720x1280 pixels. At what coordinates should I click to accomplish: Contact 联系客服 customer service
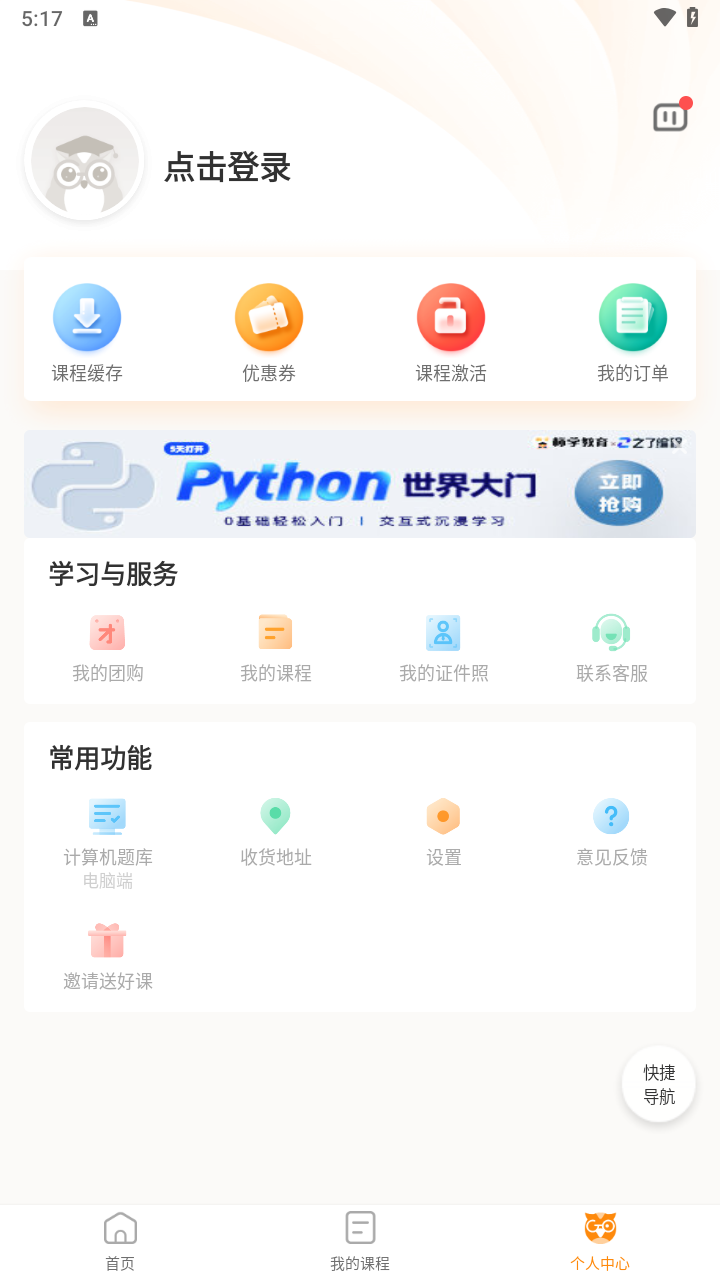coord(612,649)
